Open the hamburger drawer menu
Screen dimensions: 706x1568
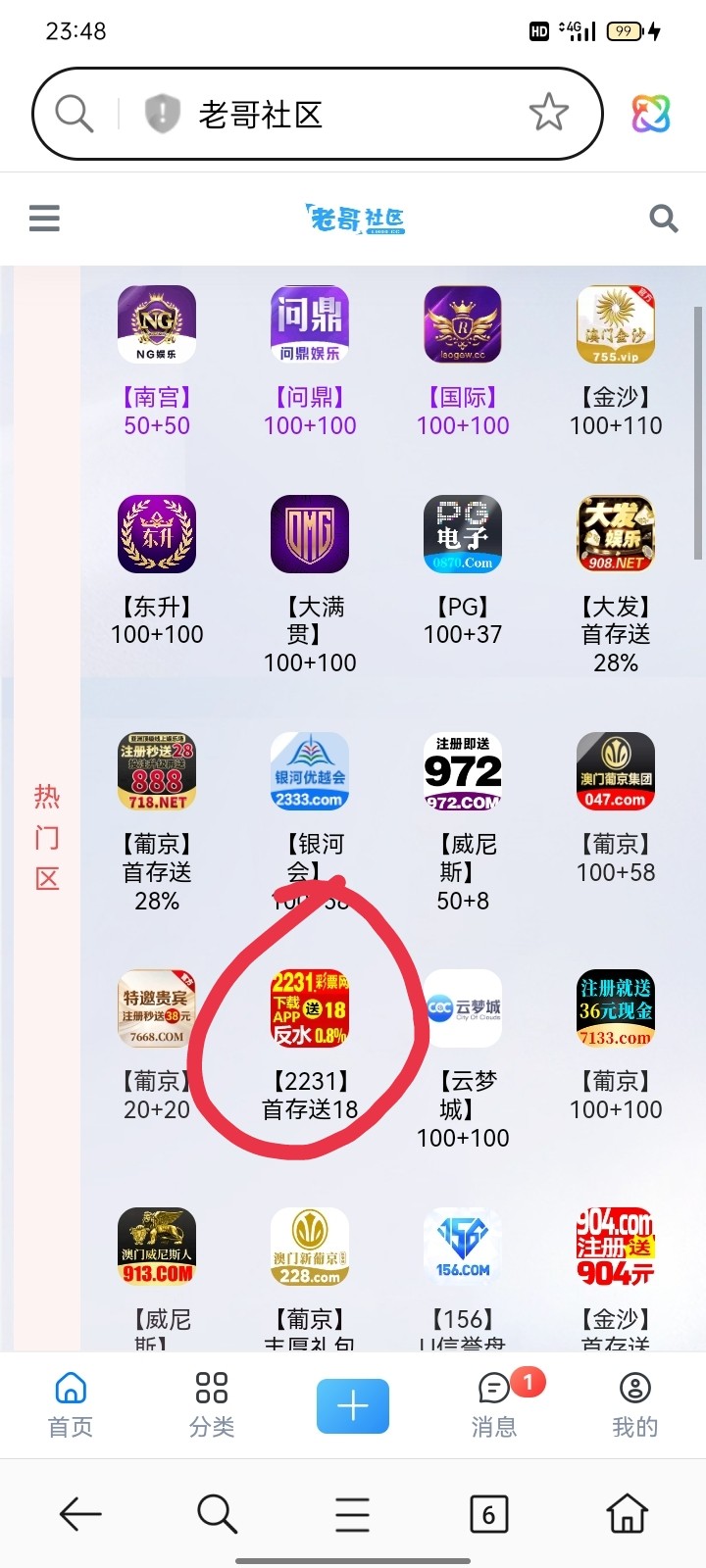(44, 218)
